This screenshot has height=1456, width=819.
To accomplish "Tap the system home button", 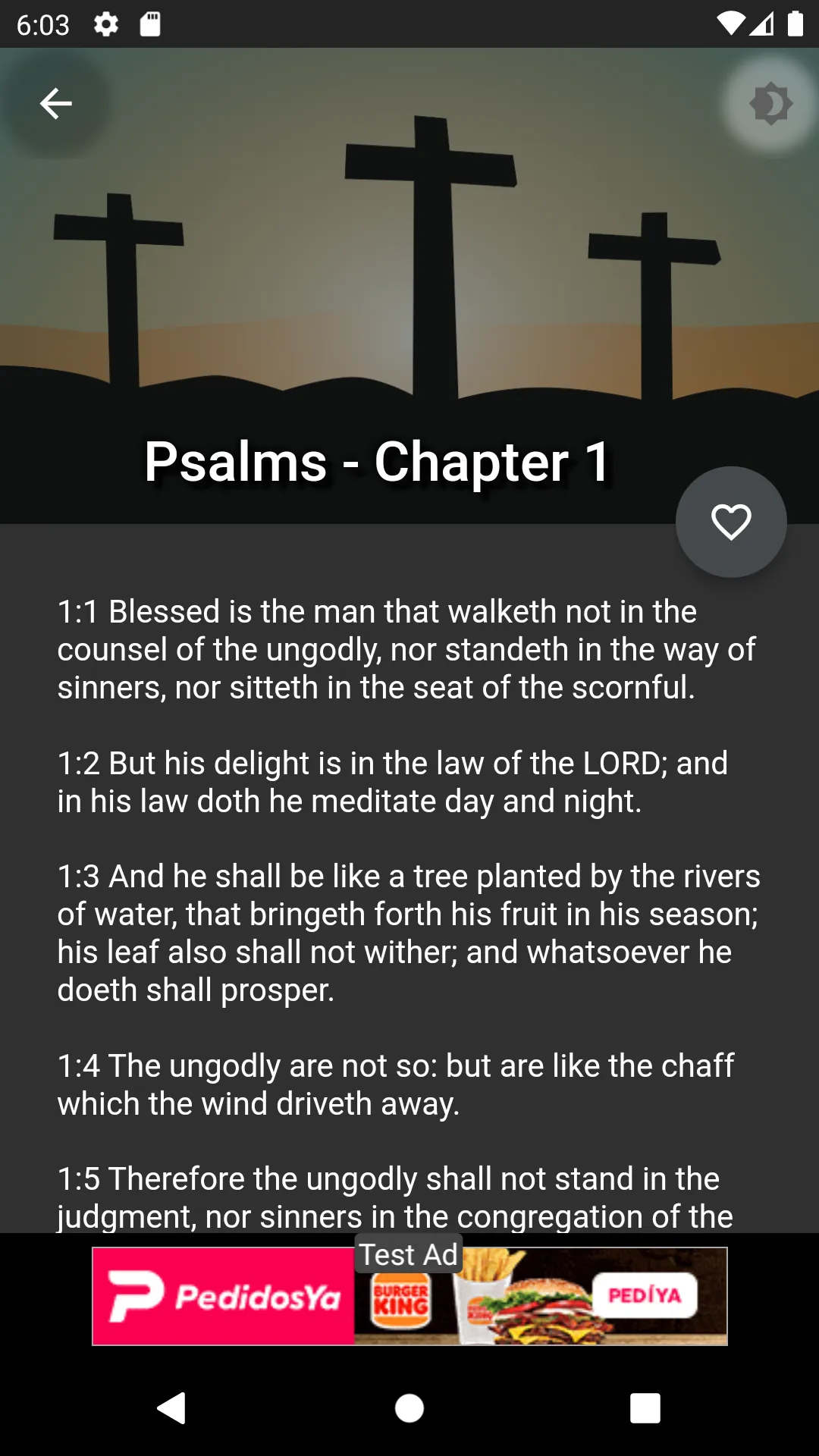I will coord(409,1408).
